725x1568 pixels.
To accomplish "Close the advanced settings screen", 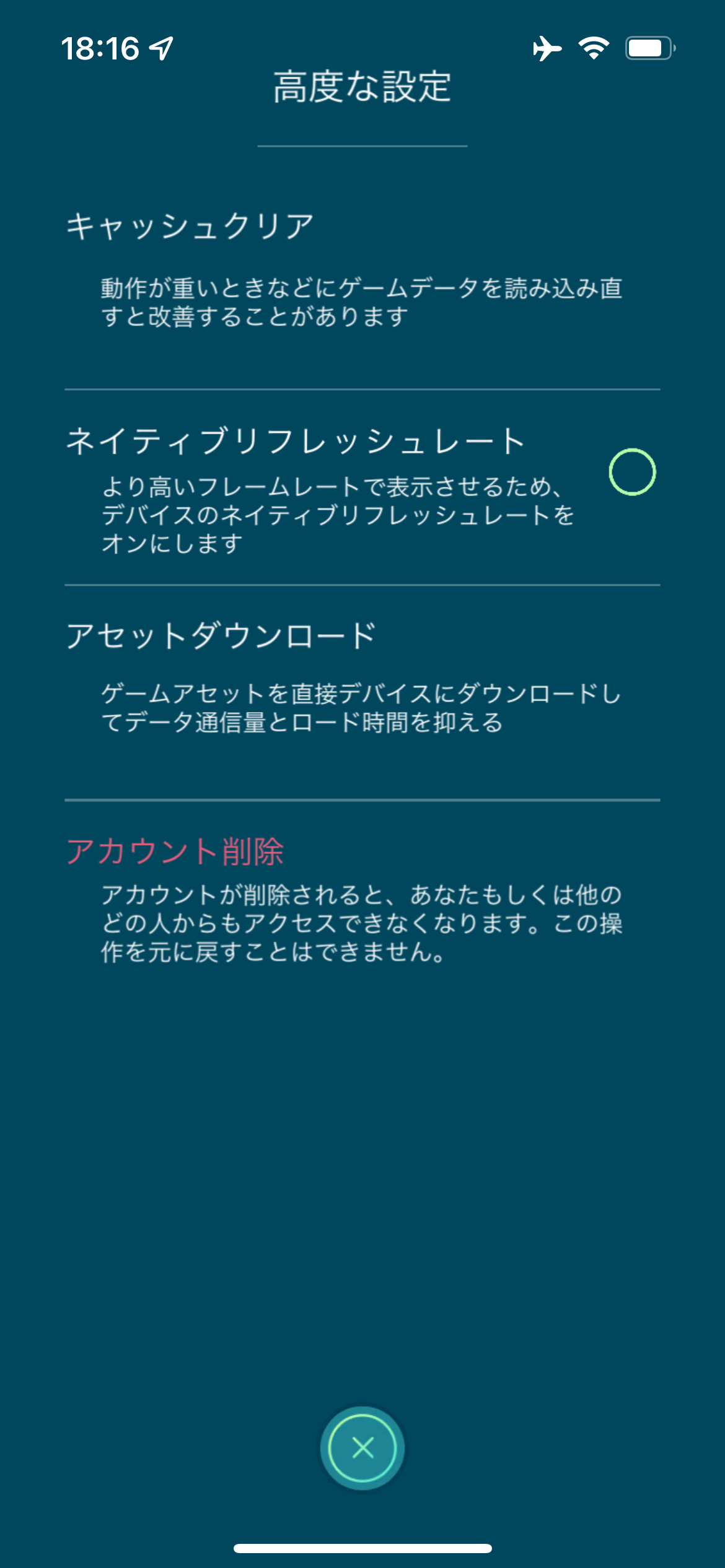I will point(362,1448).
